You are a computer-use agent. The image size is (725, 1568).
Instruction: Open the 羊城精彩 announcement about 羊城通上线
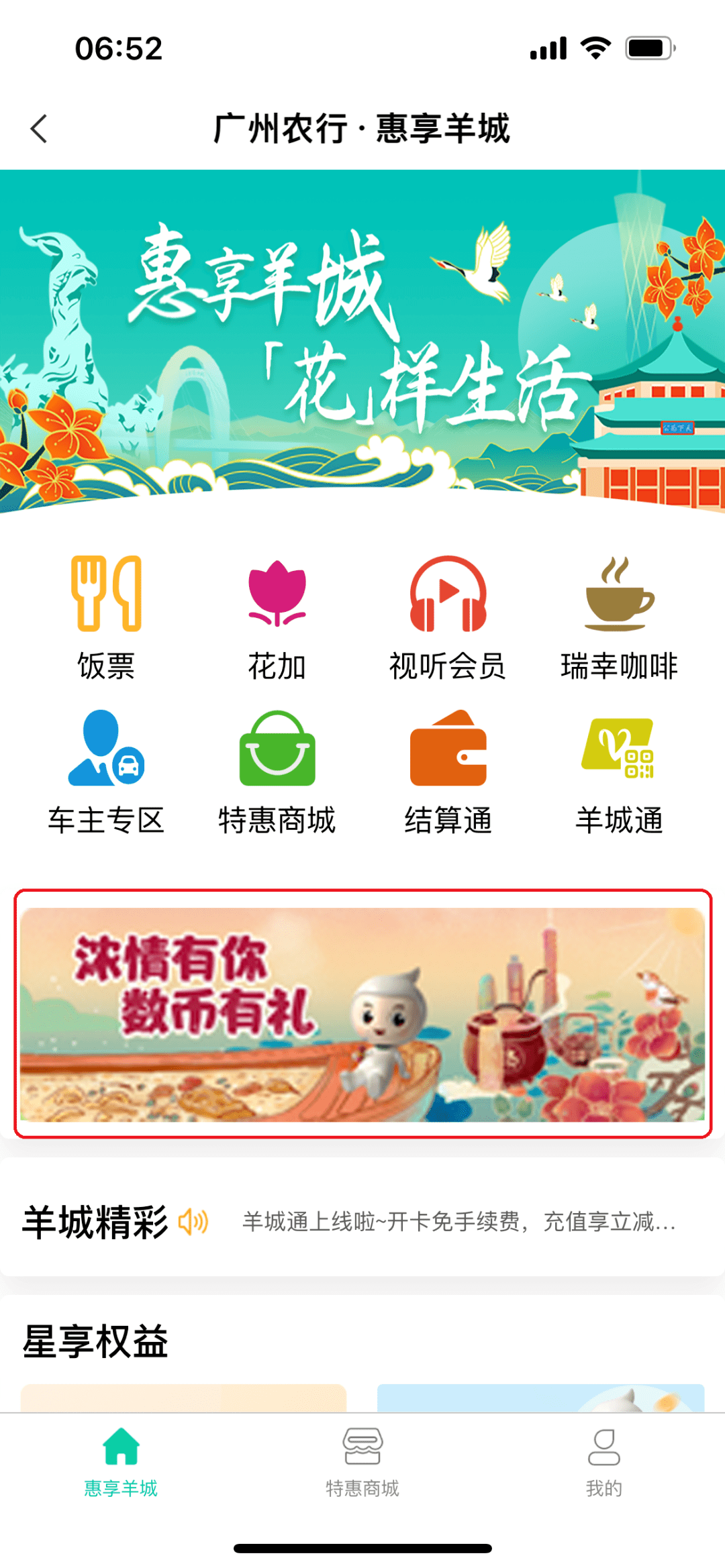tap(459, 1222)
